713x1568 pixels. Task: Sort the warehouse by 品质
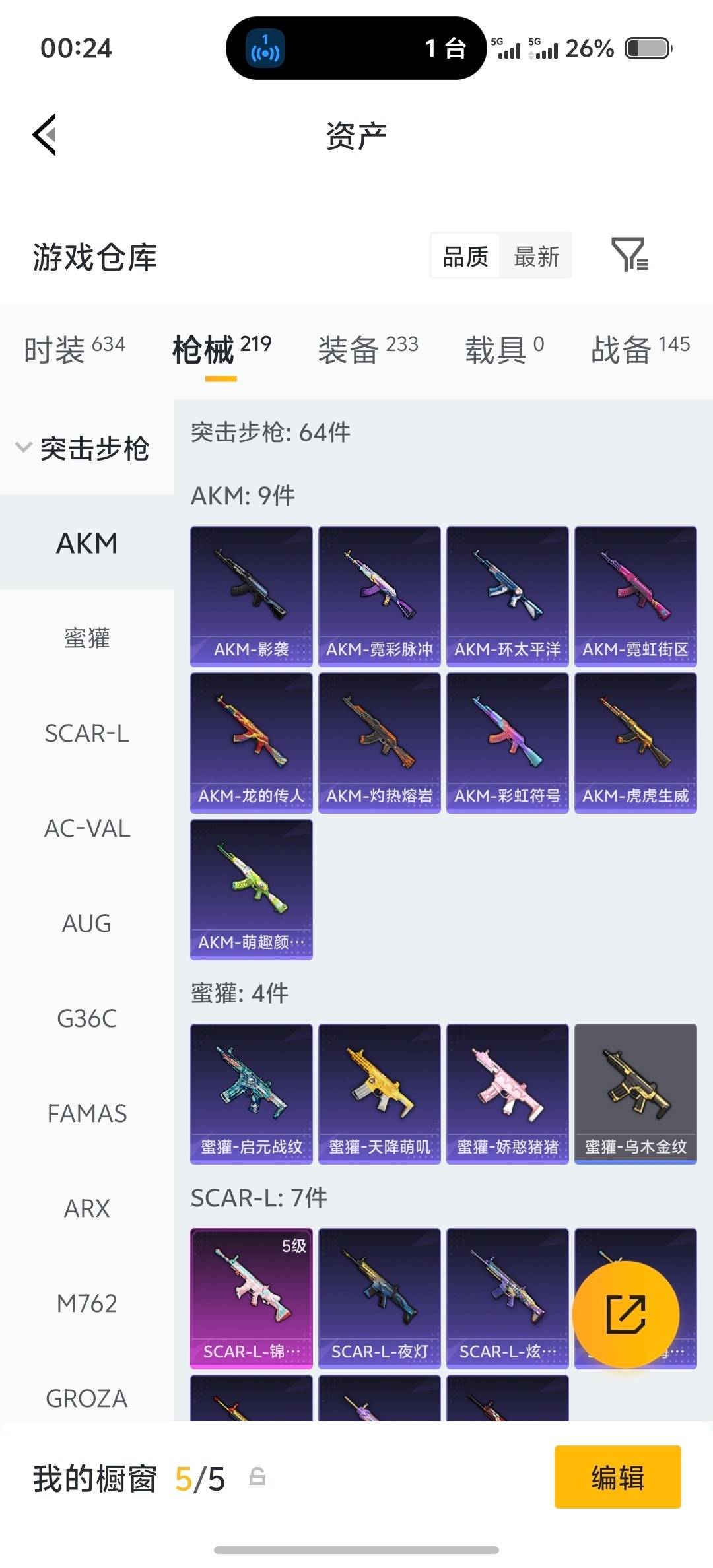click(465, 256)
